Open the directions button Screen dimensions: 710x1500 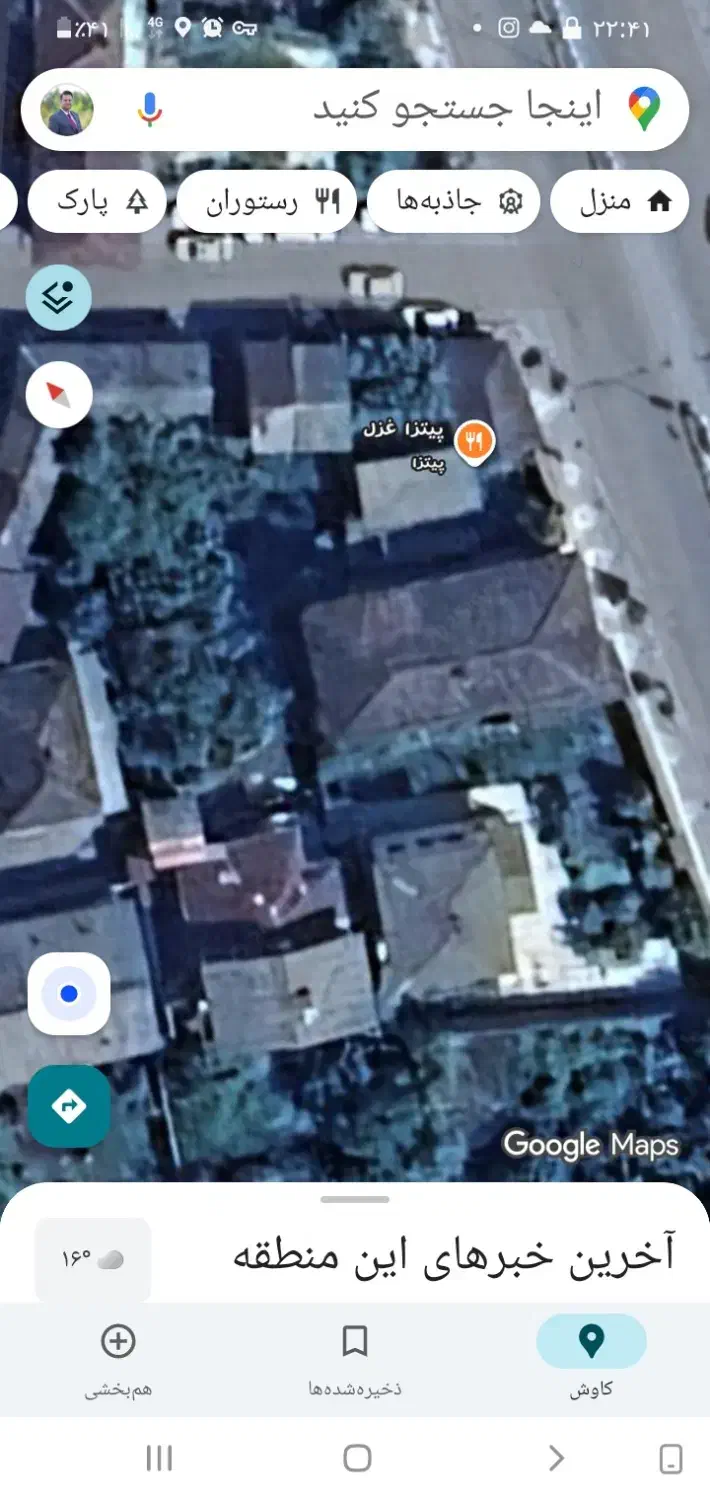[x=68, y=1106]
